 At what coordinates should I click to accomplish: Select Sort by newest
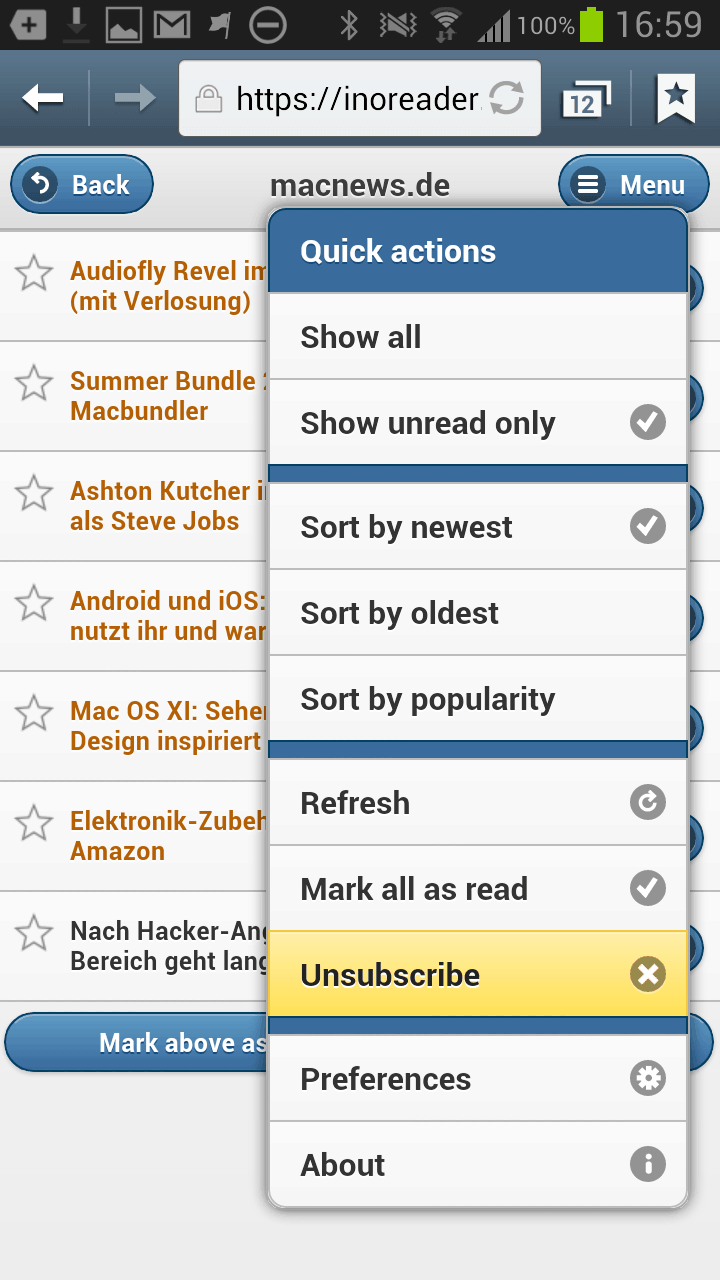pyautogui.click(x=477, y=527)
